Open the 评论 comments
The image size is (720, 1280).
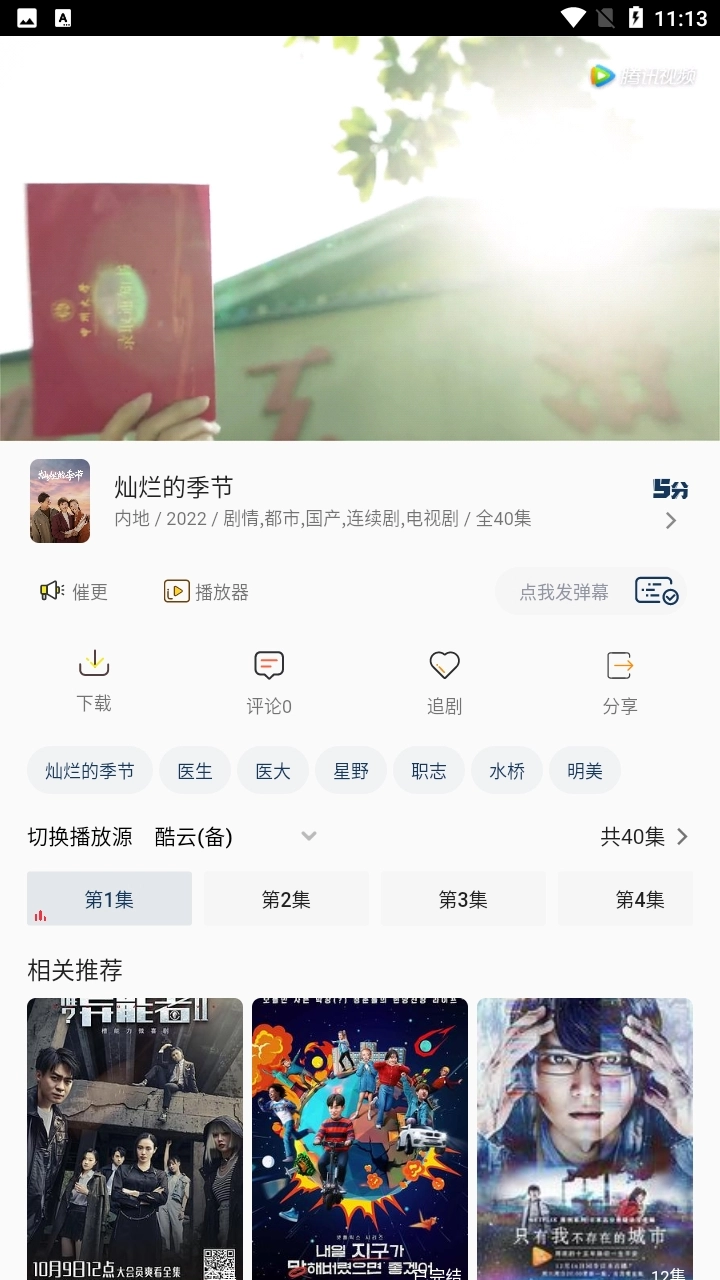[269, 682]
